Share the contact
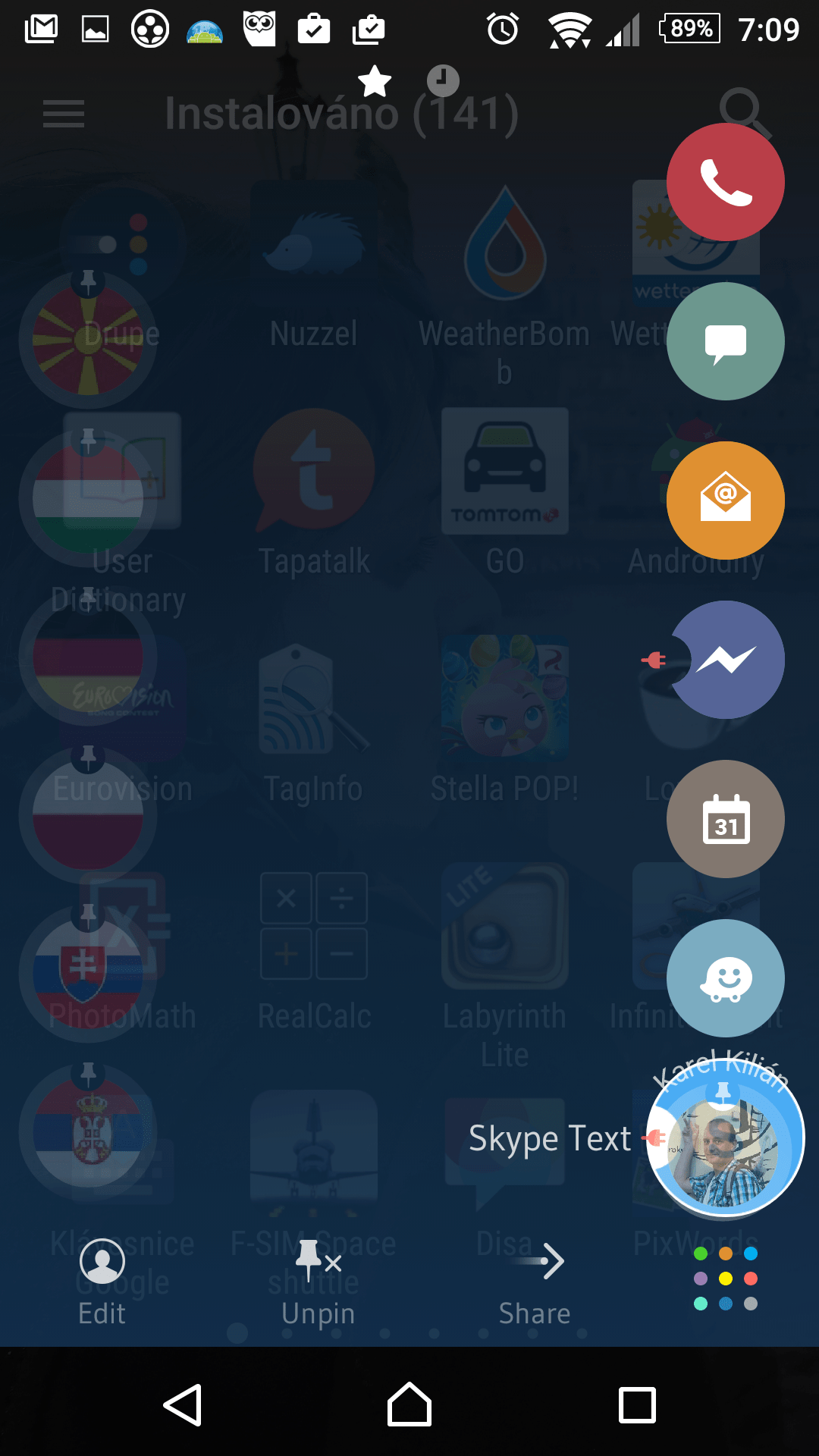819x1456 pixels. click(535, 1282)
